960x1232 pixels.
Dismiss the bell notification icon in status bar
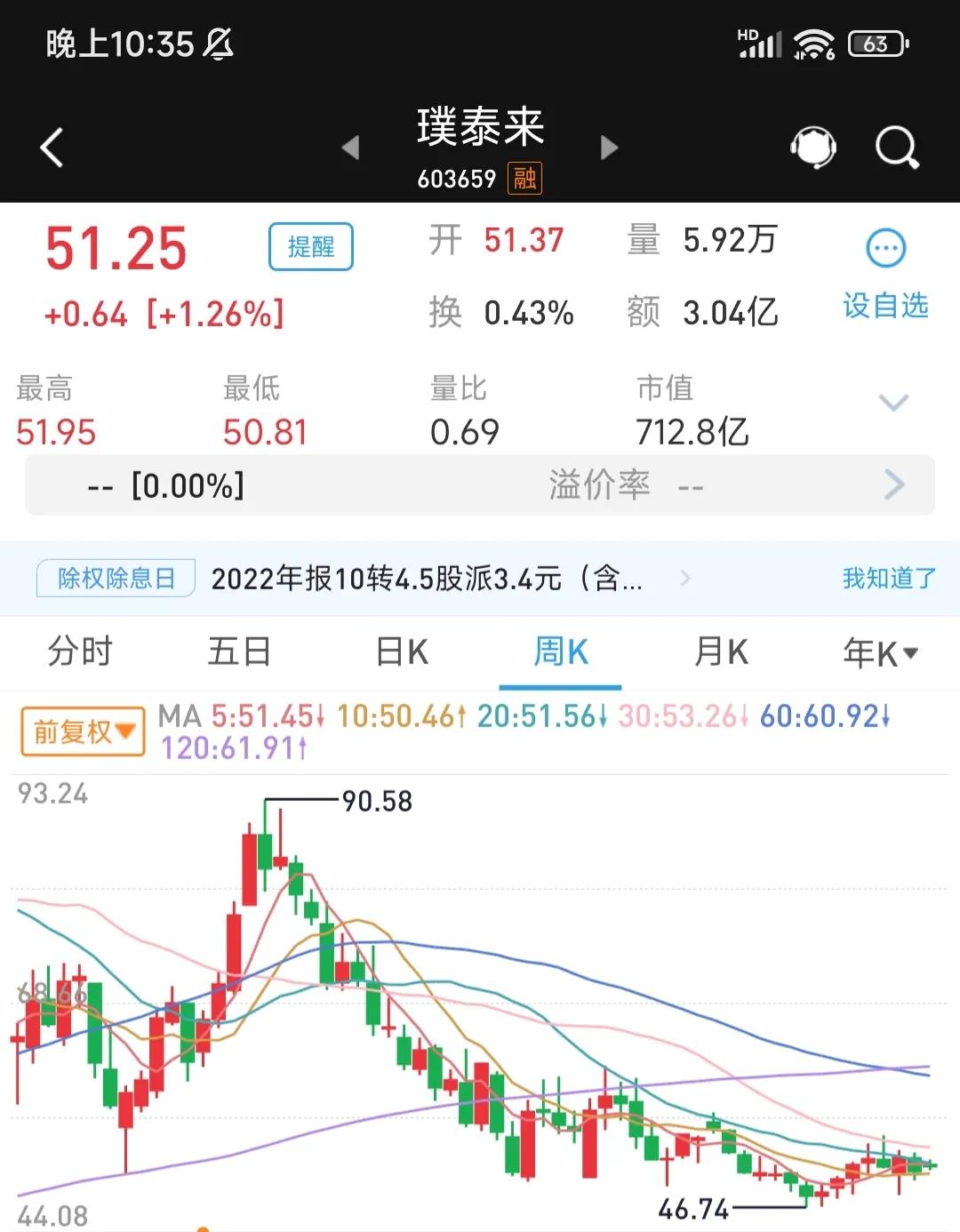click(x=216, y=42)
